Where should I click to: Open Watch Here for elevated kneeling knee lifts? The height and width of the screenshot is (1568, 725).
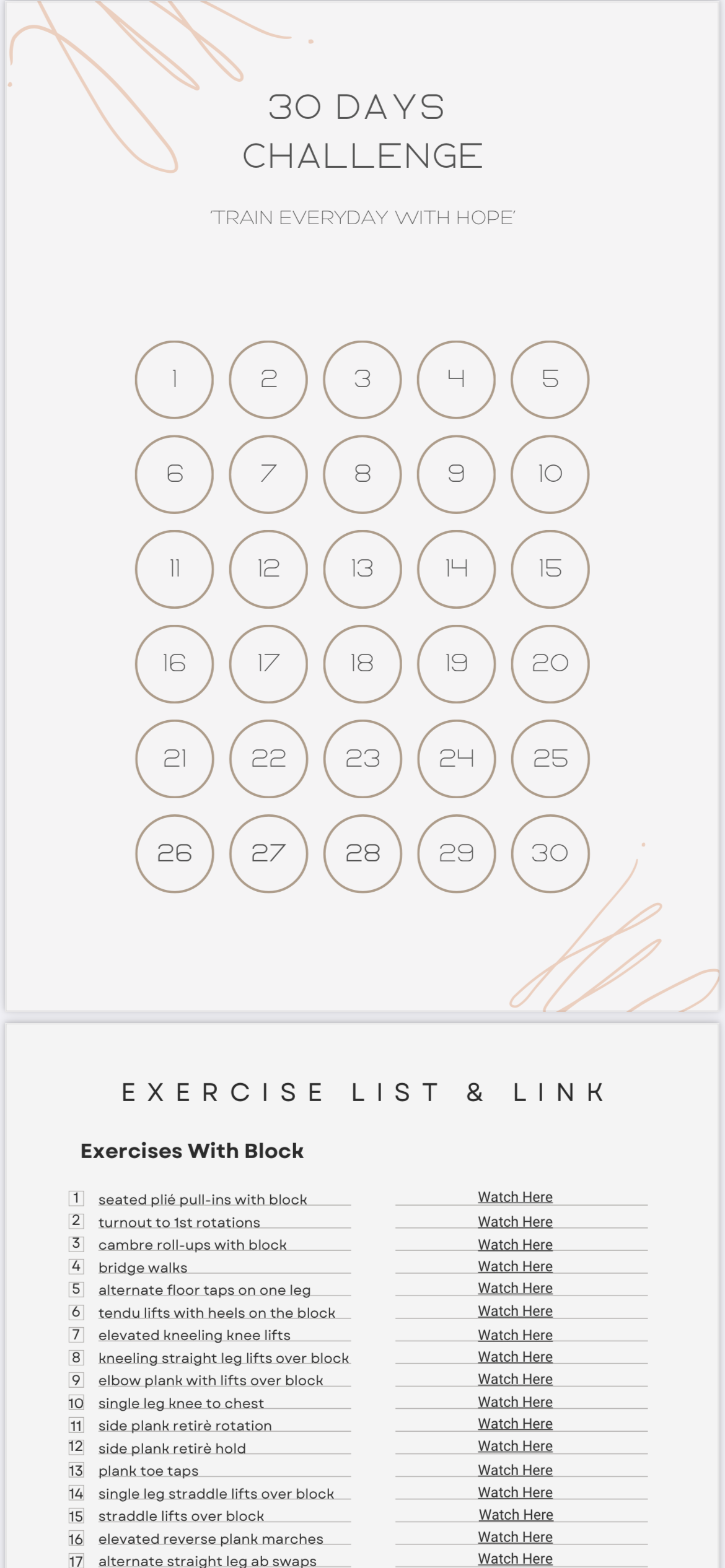[515, 1335]
